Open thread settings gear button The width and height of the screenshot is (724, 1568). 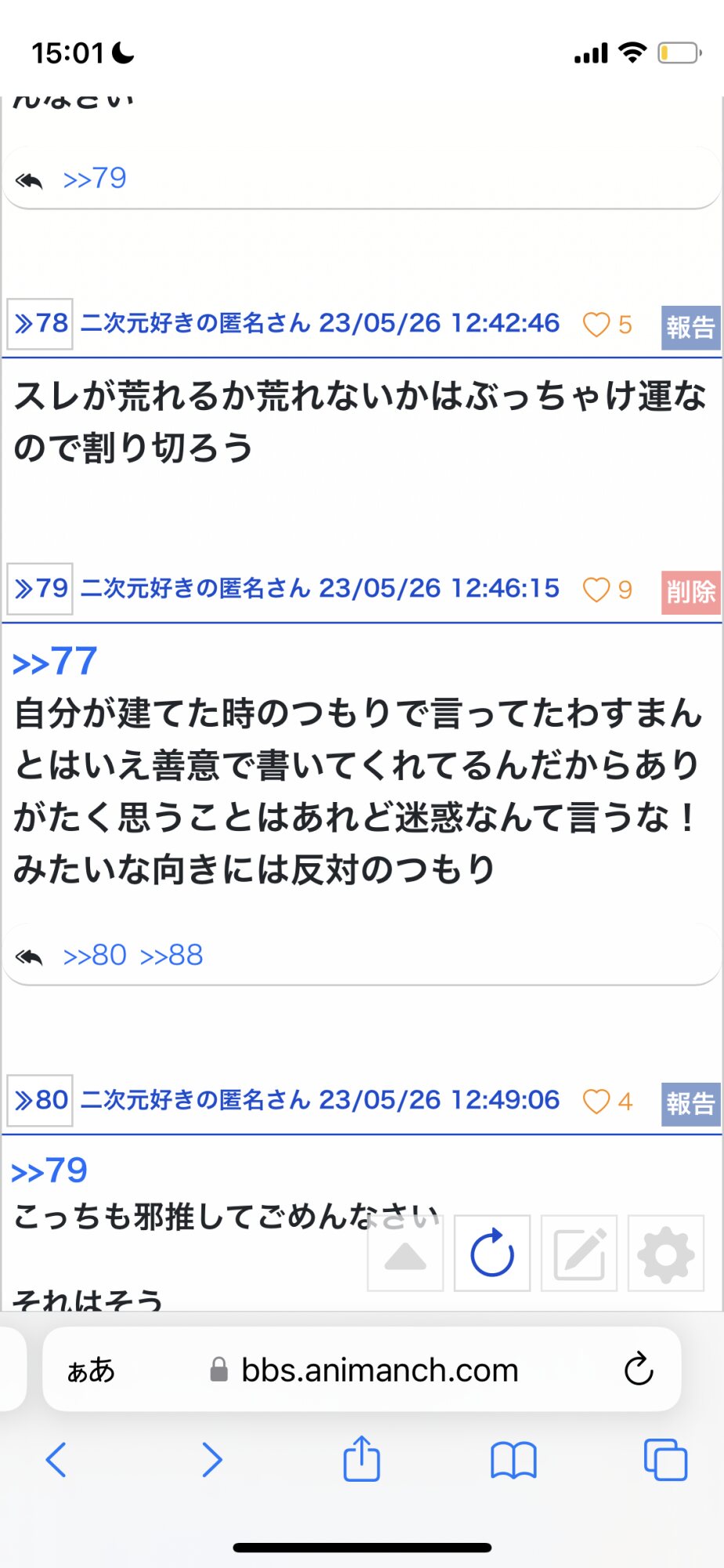pos(666,1253)
